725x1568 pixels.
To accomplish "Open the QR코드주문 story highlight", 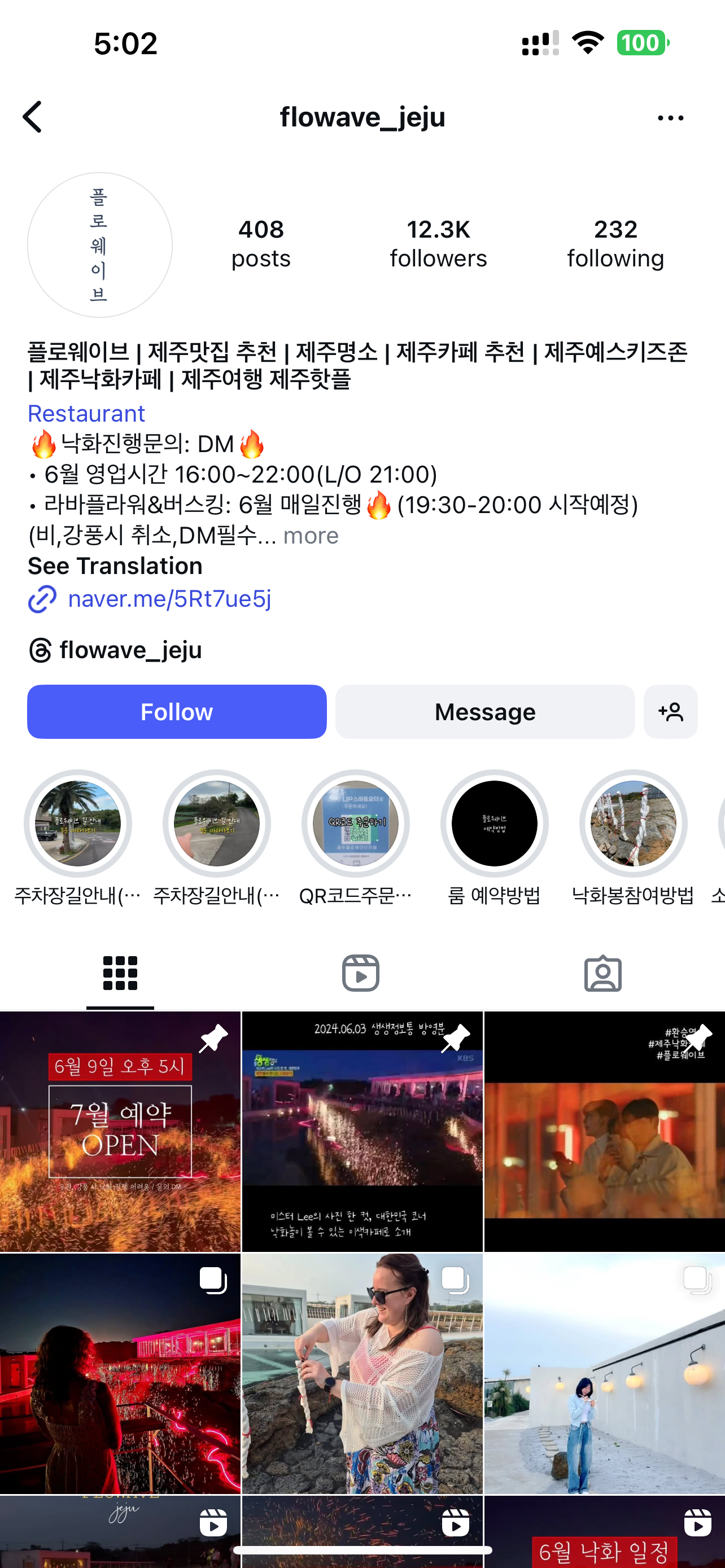I will click(356, 824).
